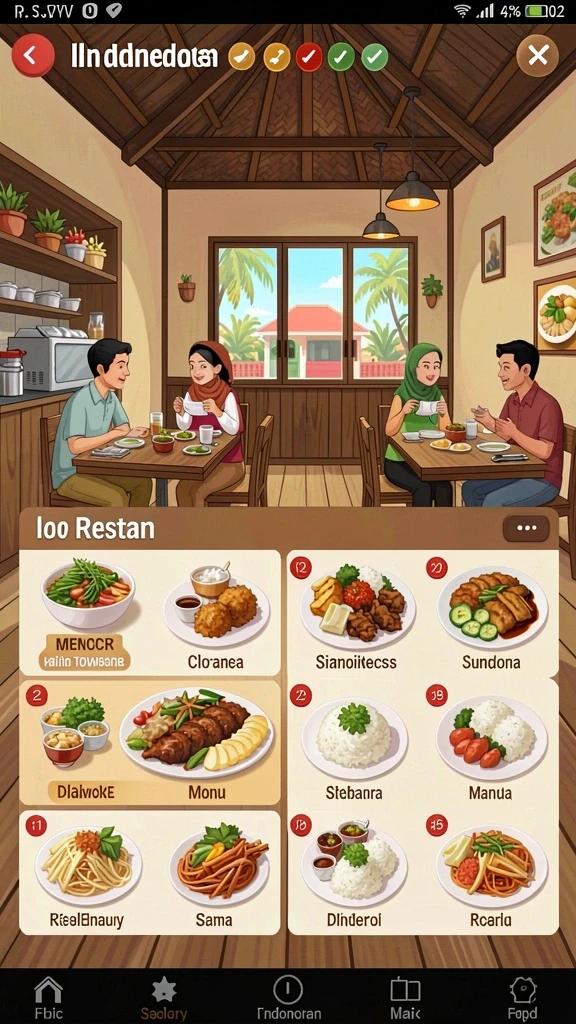Switch to the Seolory tab
The width and height of the screenshot is (576, 1024).
[164, 997]
